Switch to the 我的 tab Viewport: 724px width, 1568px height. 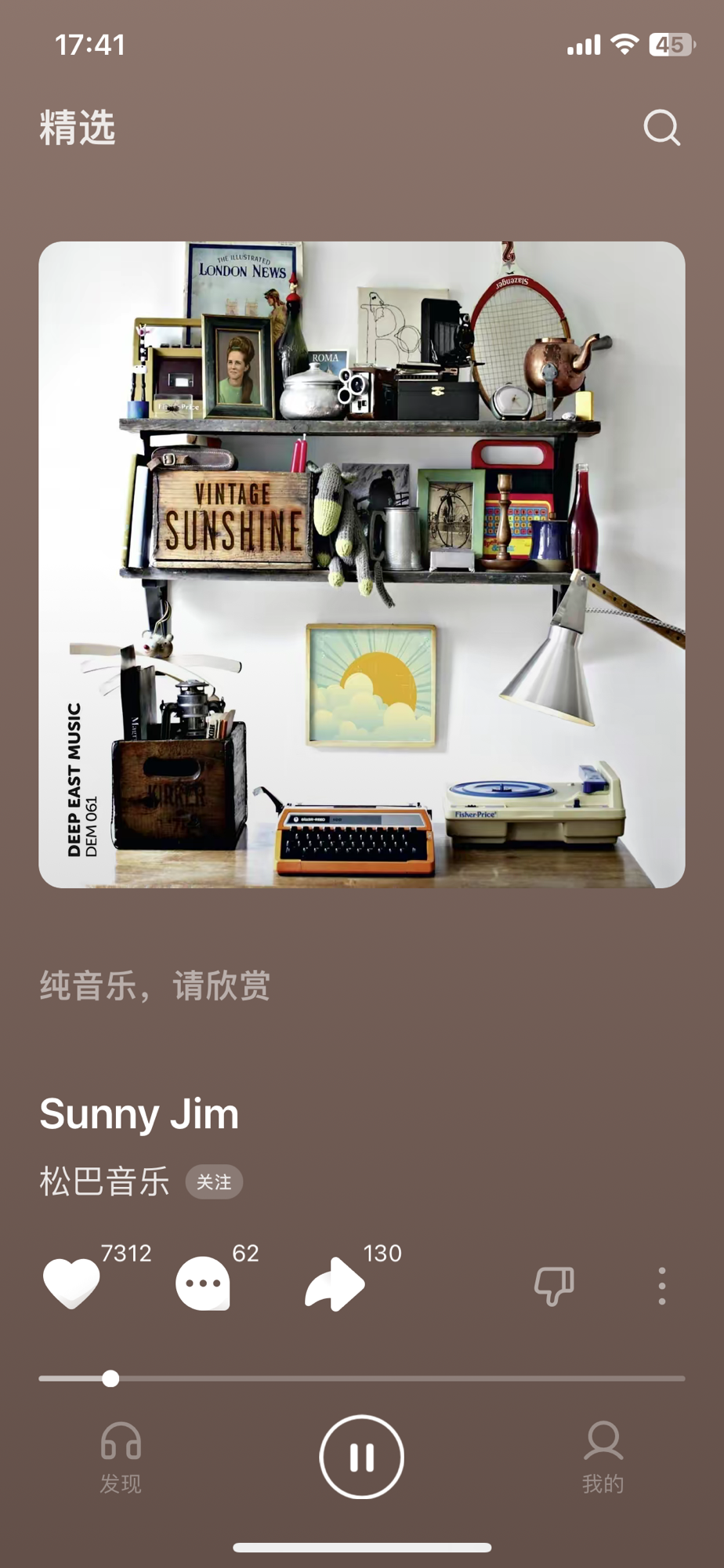click(603, 1458)
